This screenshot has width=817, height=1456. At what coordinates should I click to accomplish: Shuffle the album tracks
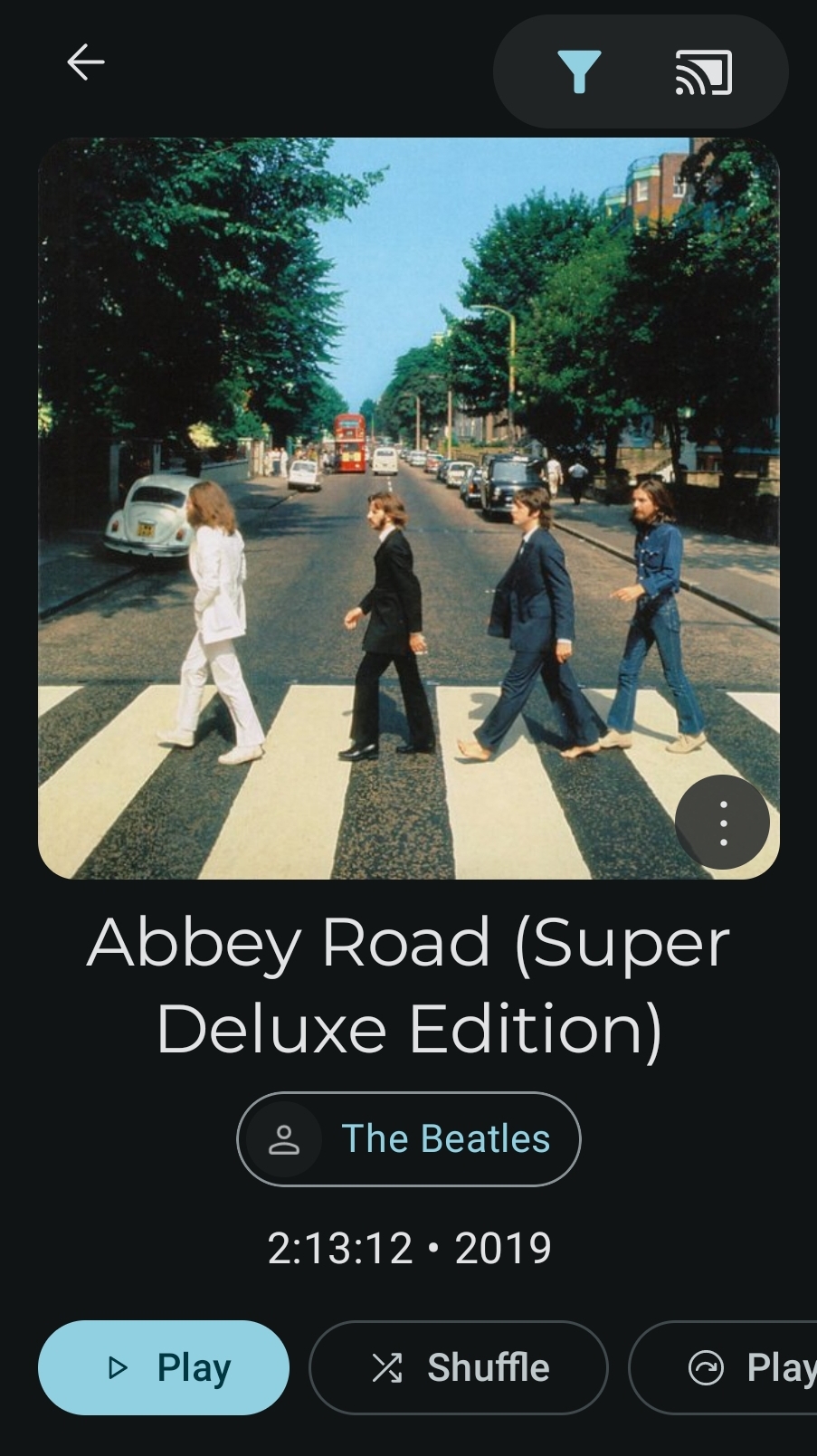459,1366
